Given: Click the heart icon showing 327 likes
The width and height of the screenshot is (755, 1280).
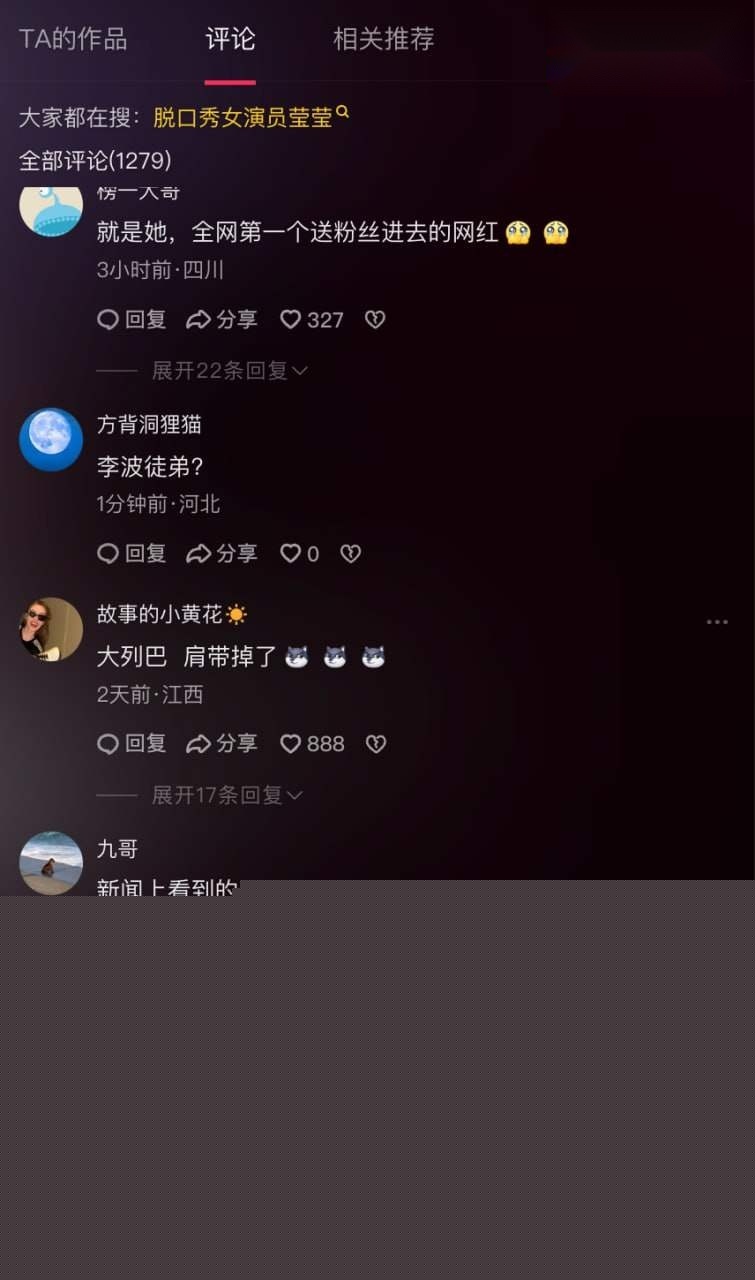Looking at the screenshot, I should [291, 319].
